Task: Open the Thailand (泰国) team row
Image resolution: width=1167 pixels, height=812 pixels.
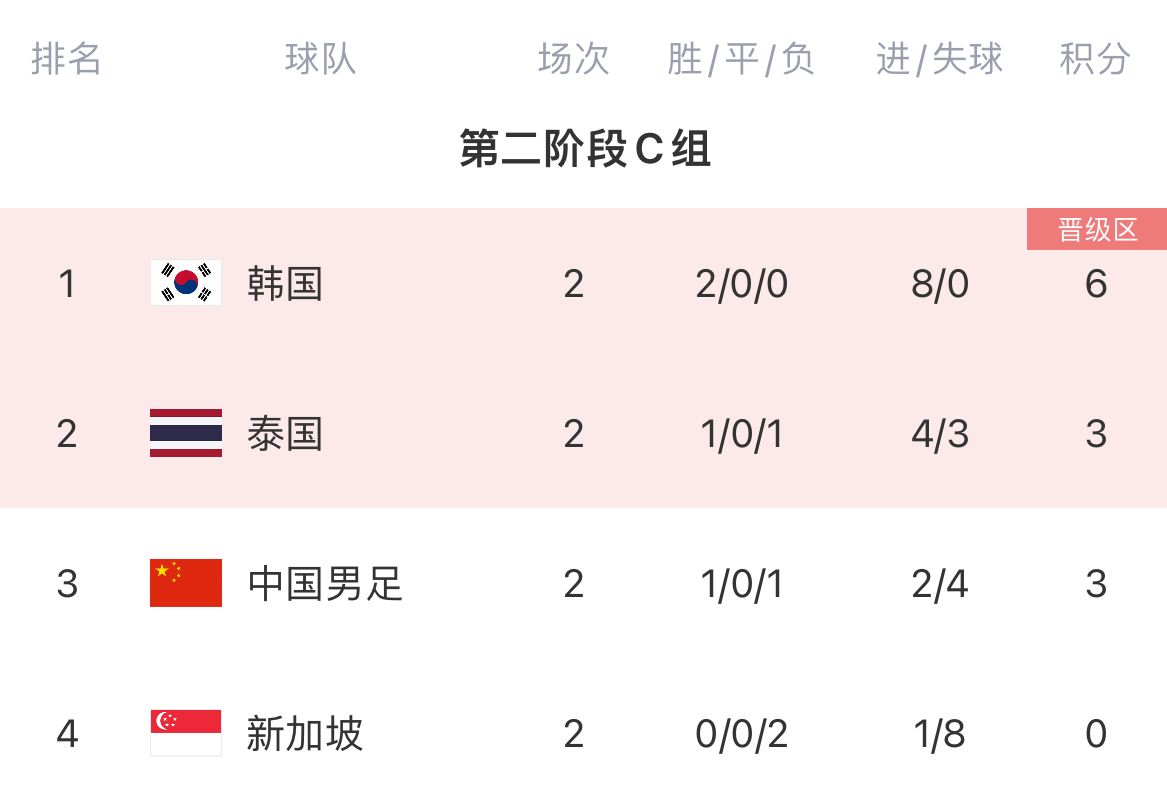Action: pyautogui.click(x=284, y=434)
